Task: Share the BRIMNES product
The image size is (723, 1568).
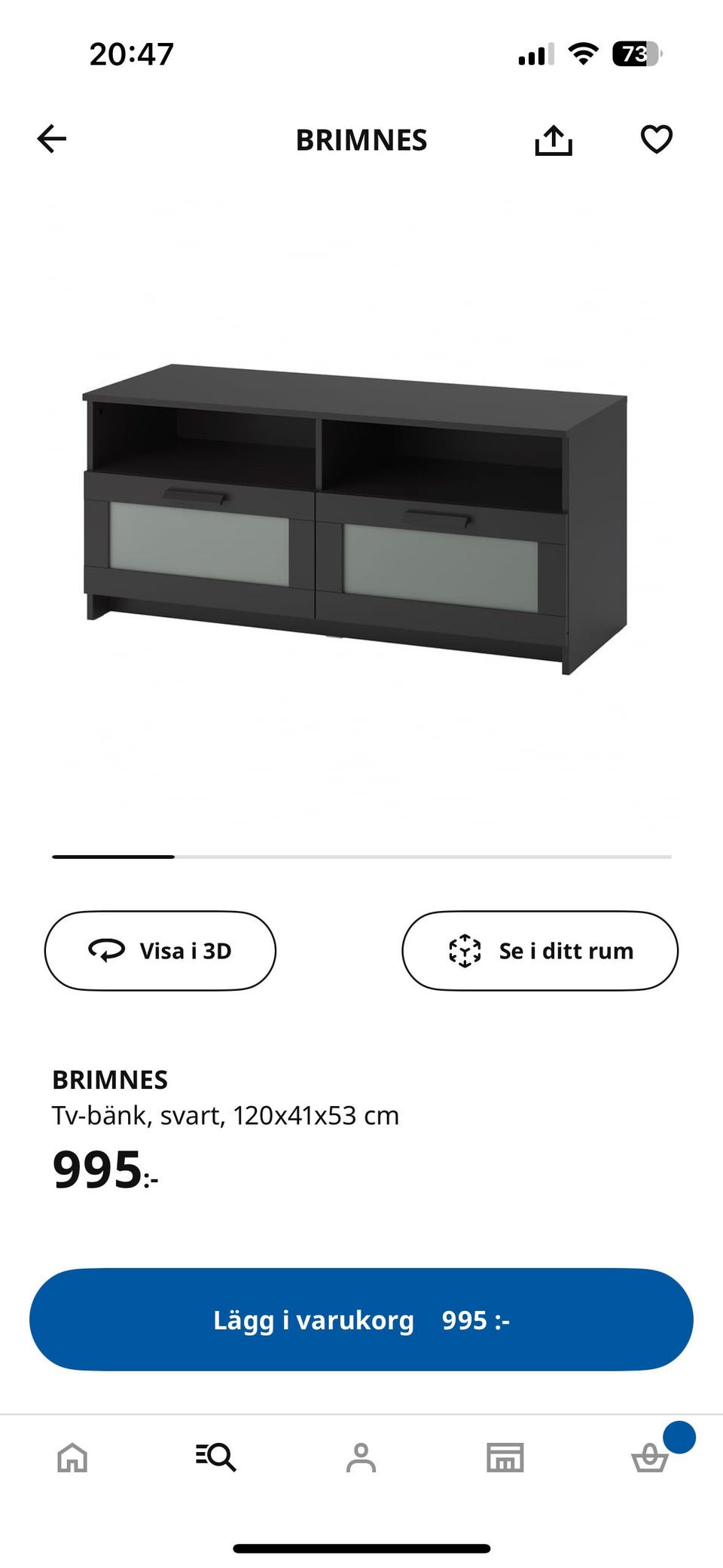Action: 554,139
